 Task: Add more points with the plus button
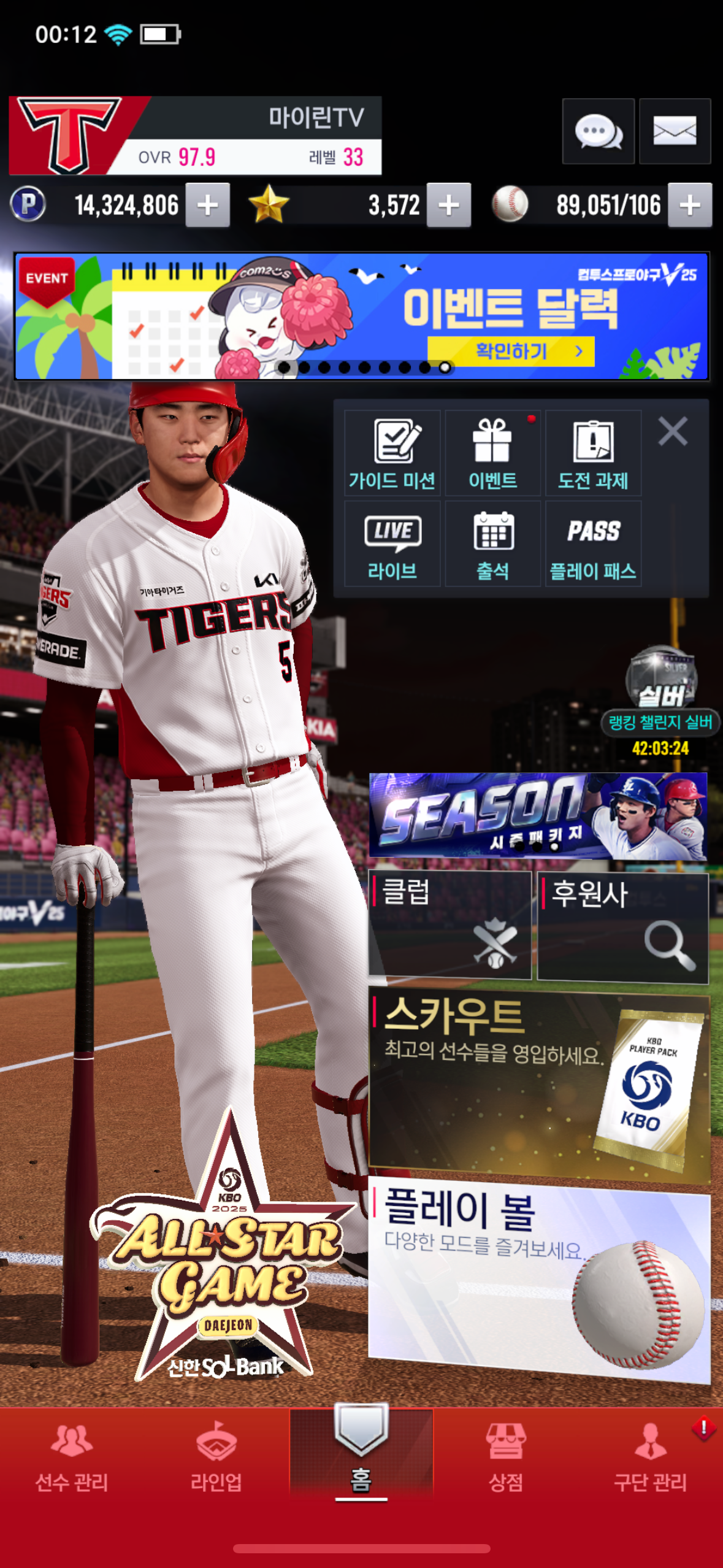click(207, 206)
